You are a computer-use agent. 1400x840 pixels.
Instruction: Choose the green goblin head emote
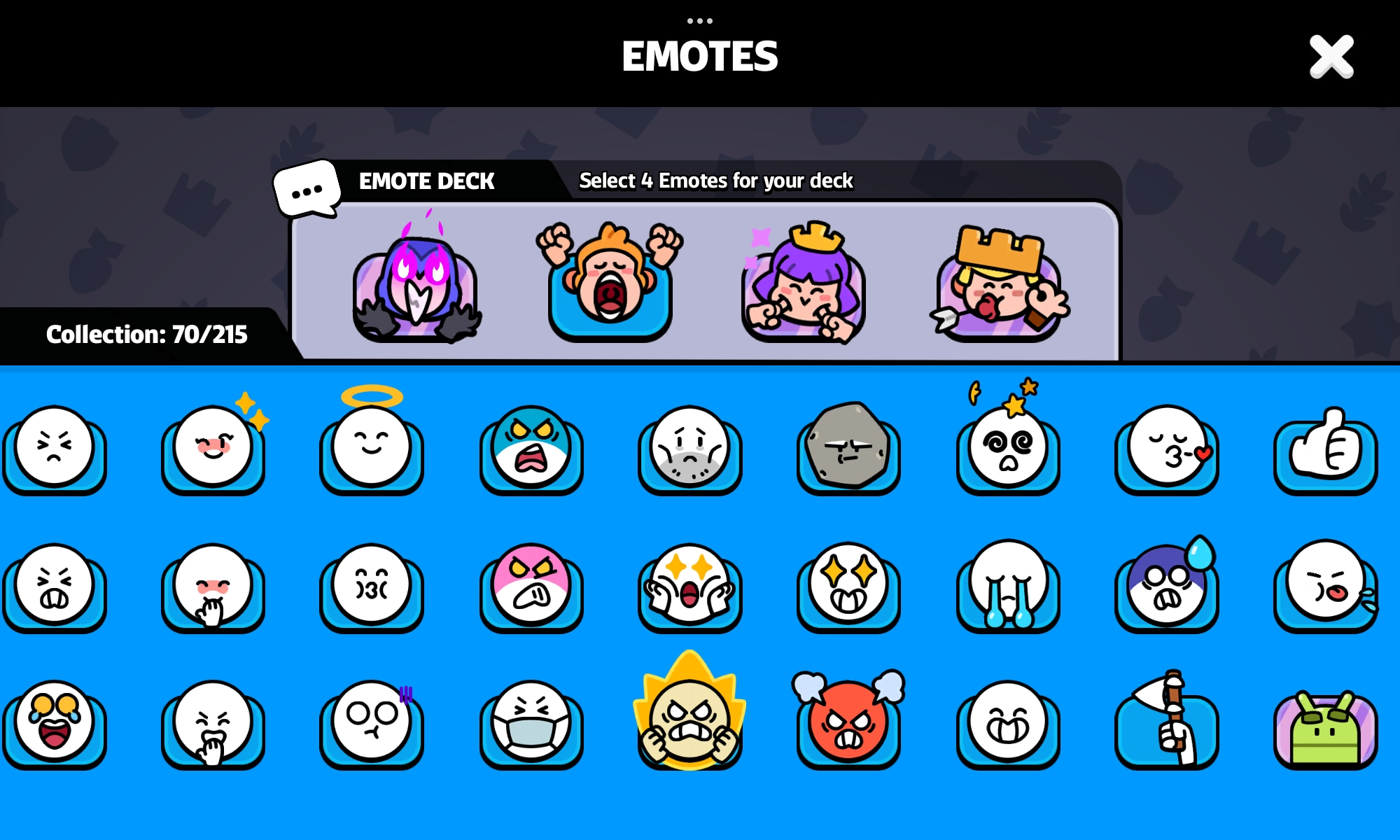[x=1325, y=728]
